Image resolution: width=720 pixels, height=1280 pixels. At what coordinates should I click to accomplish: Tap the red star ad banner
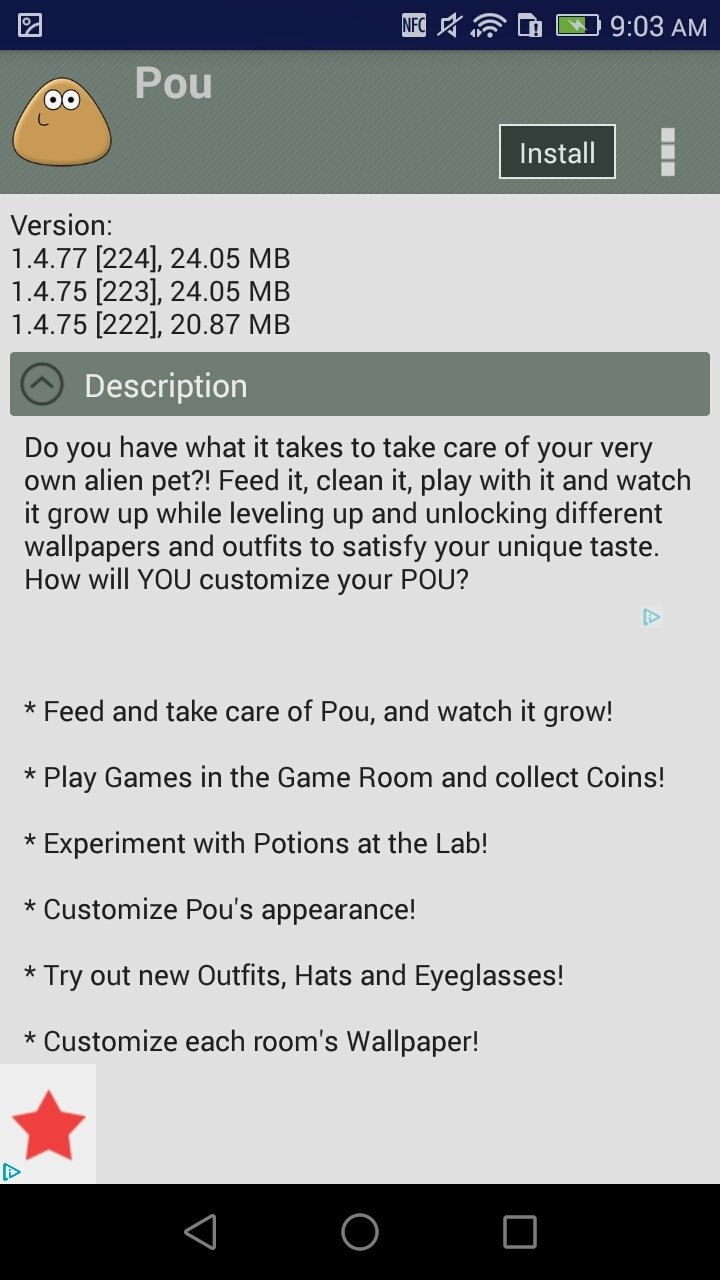click(x=48, y=1124)
